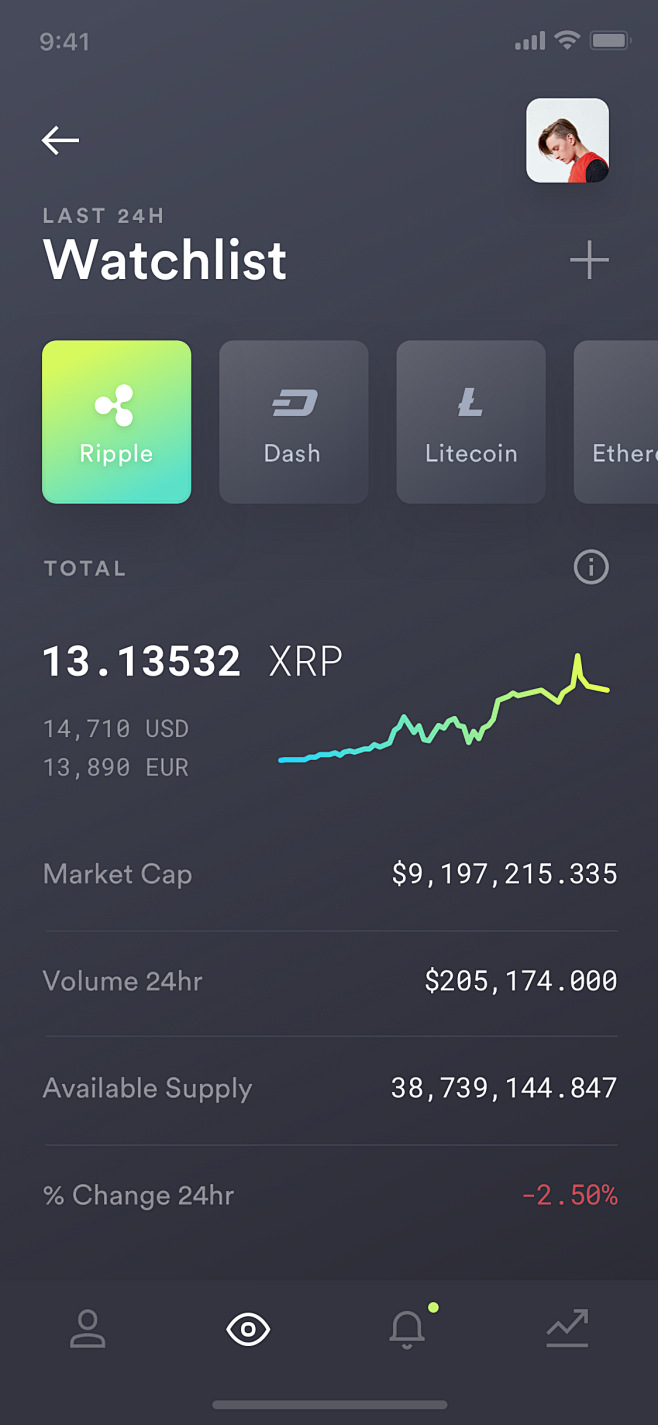Add a coin with the plus icon
The height and width of the screenshot is (1425, 658).
(589, 260)
